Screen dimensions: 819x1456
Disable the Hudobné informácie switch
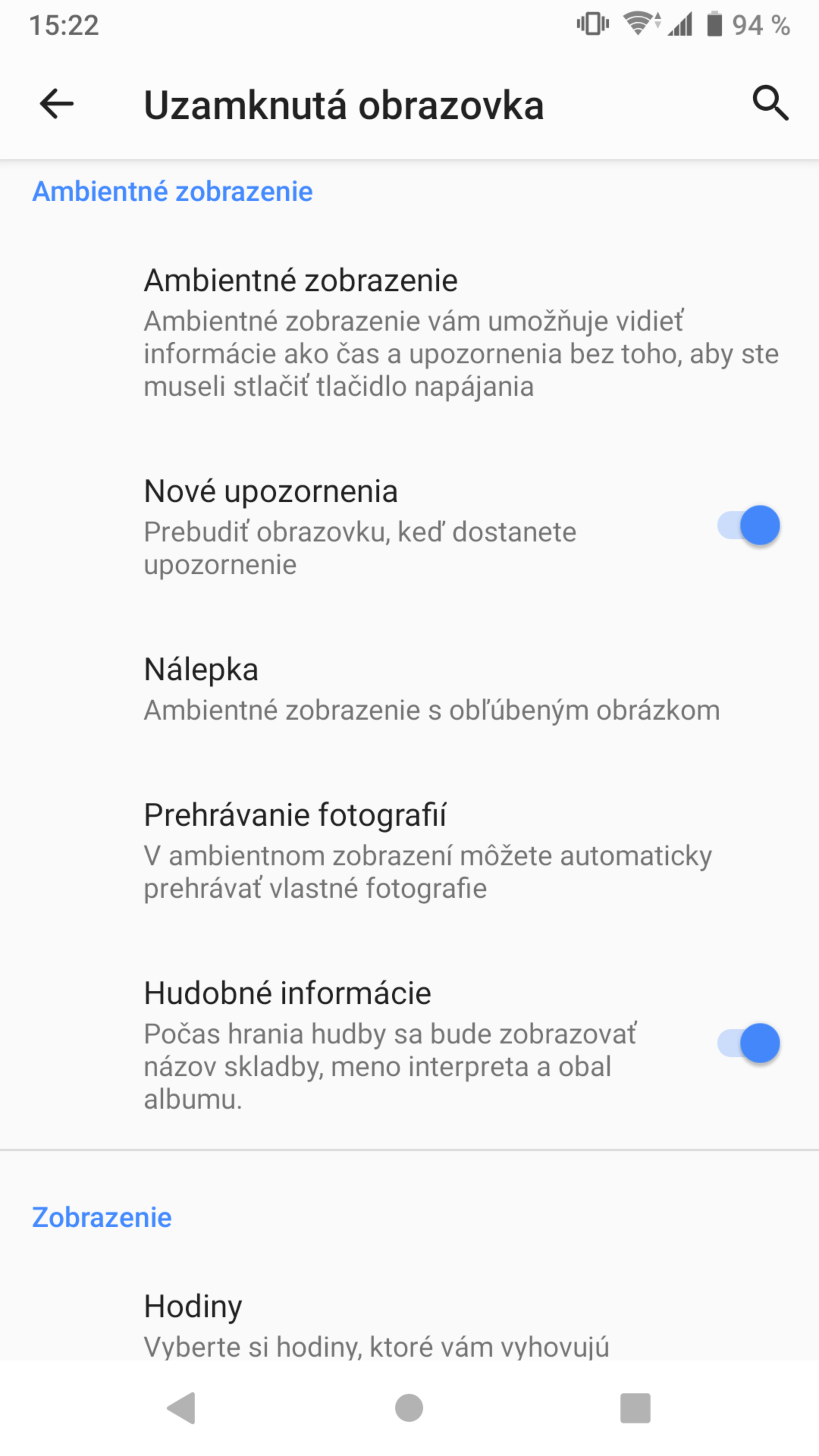(x=749, y=1043)
